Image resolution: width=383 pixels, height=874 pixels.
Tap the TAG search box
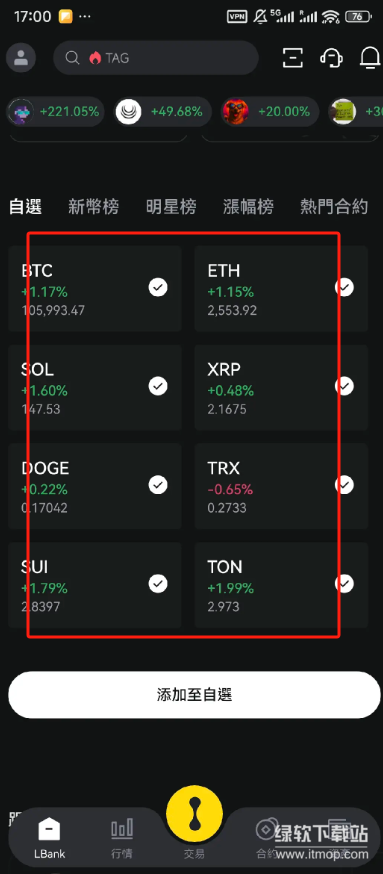[156, 57]
